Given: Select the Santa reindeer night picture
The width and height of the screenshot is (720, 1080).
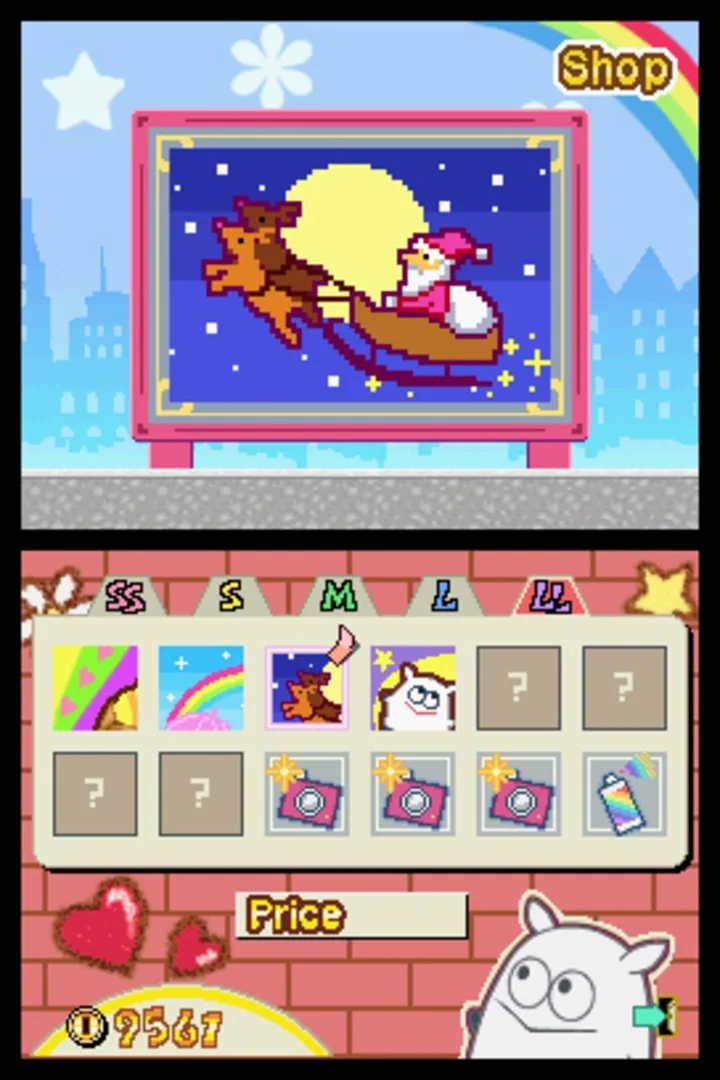Looking at the screenshot, I should 307,688.
